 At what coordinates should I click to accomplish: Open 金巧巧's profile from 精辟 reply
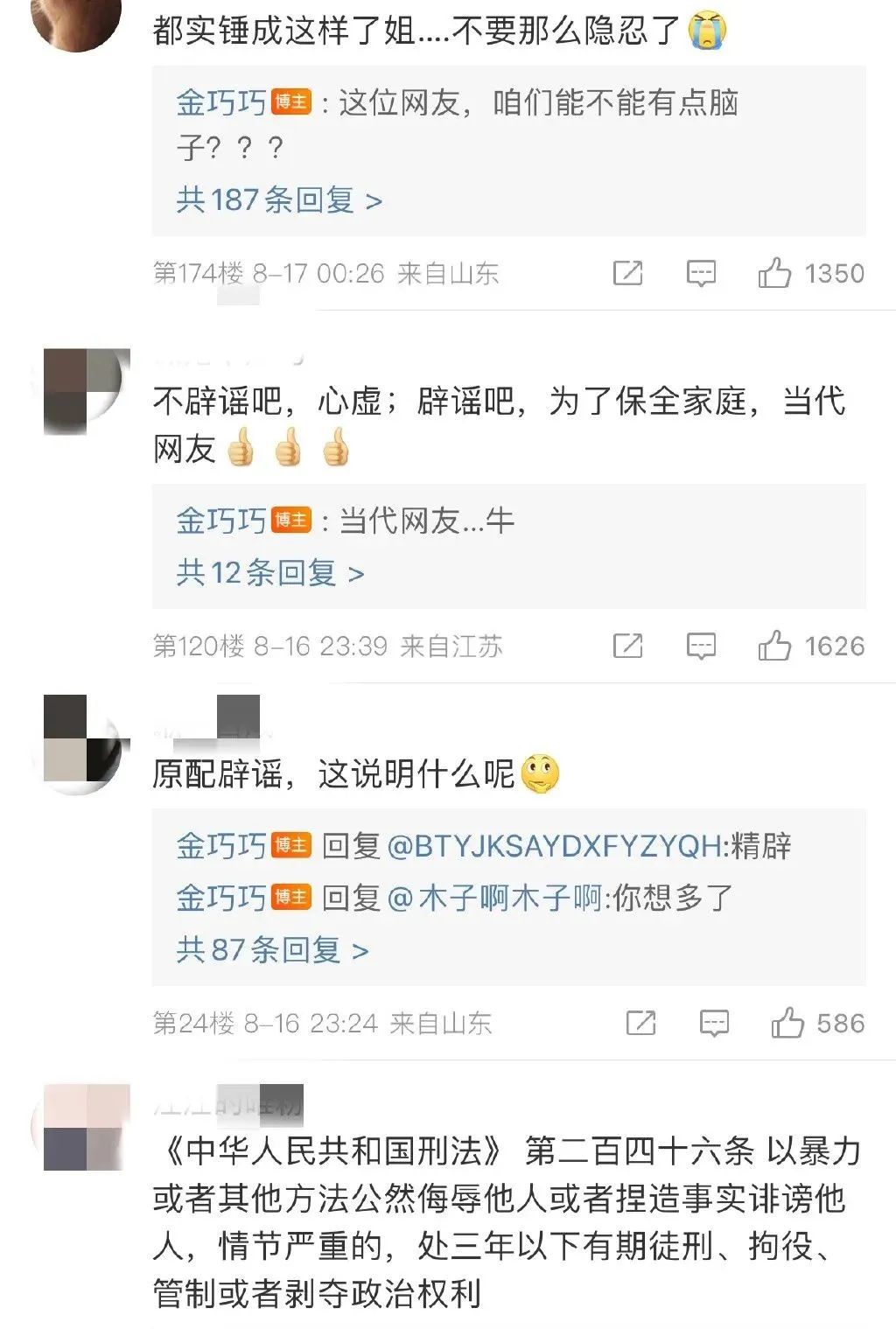click(220, 846)
